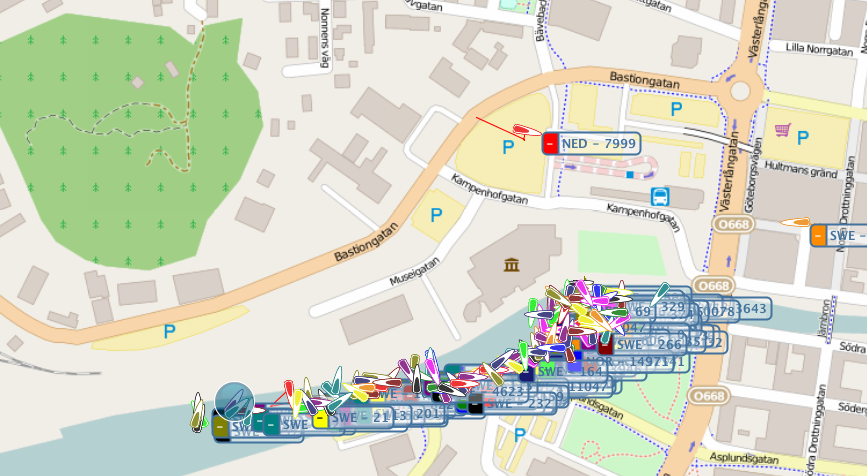Select the NED – 7999 boat label
Image resolution: width=867 pixels, height=476 pixels.
click(597, 143)
